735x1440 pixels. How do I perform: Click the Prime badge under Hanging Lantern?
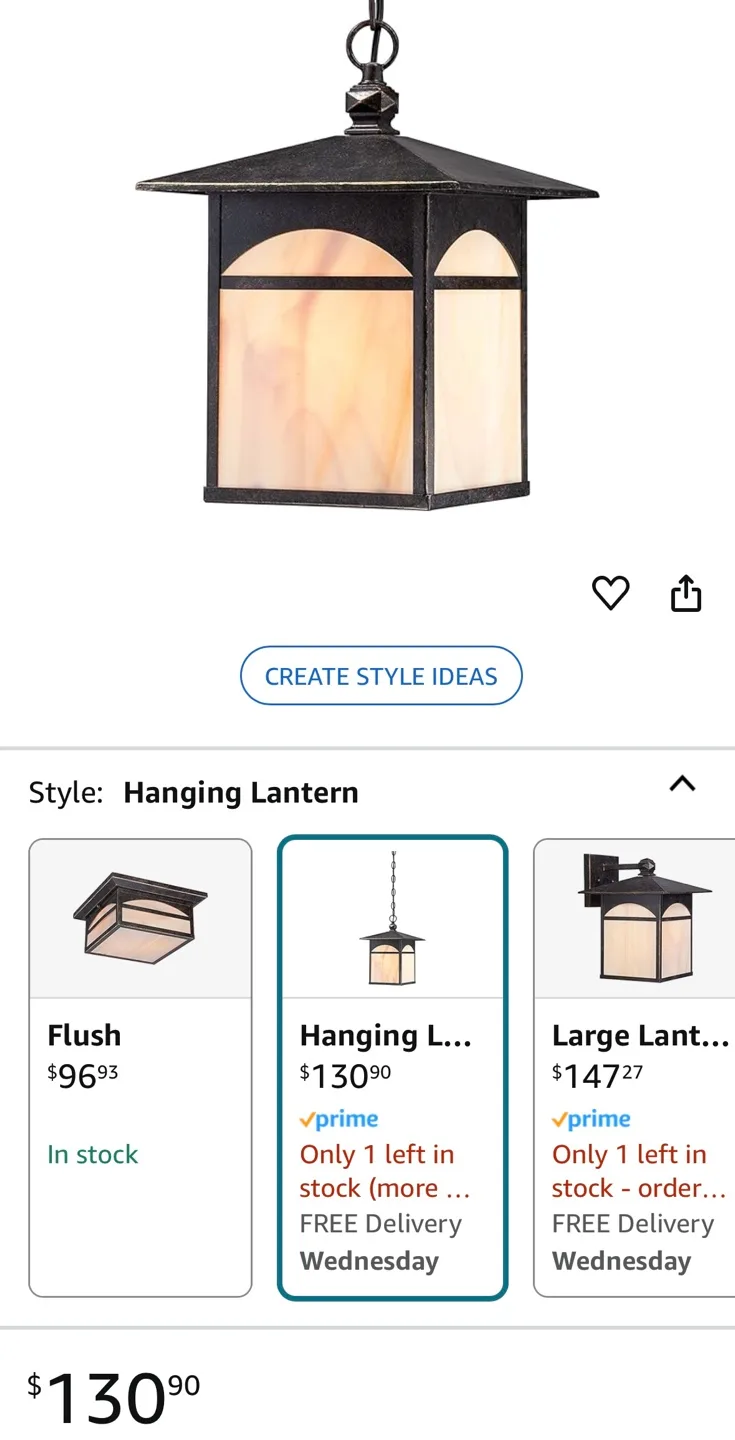(339, 1118)
